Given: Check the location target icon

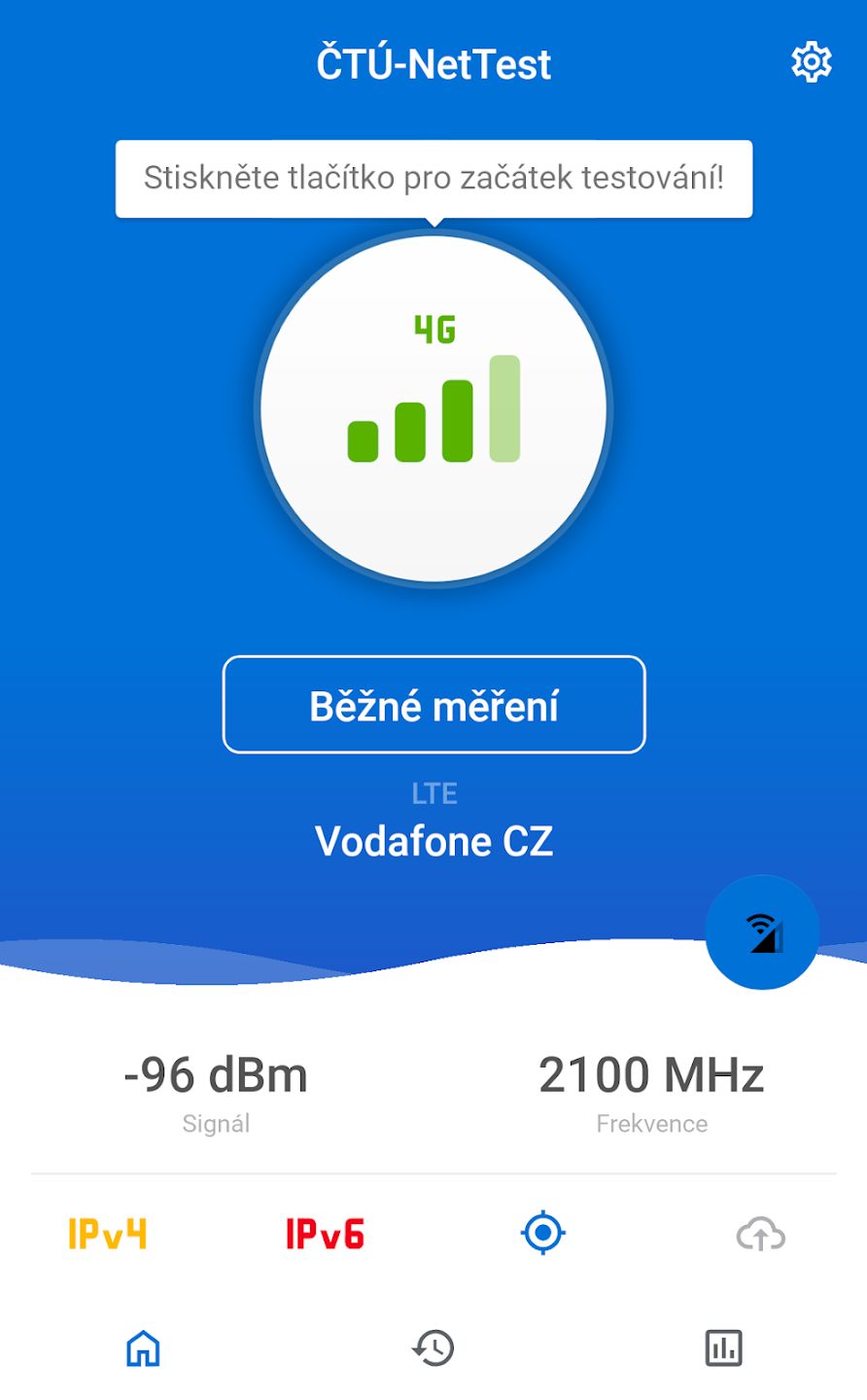Looking at the screenshot, I should (x=543, y=1234).
